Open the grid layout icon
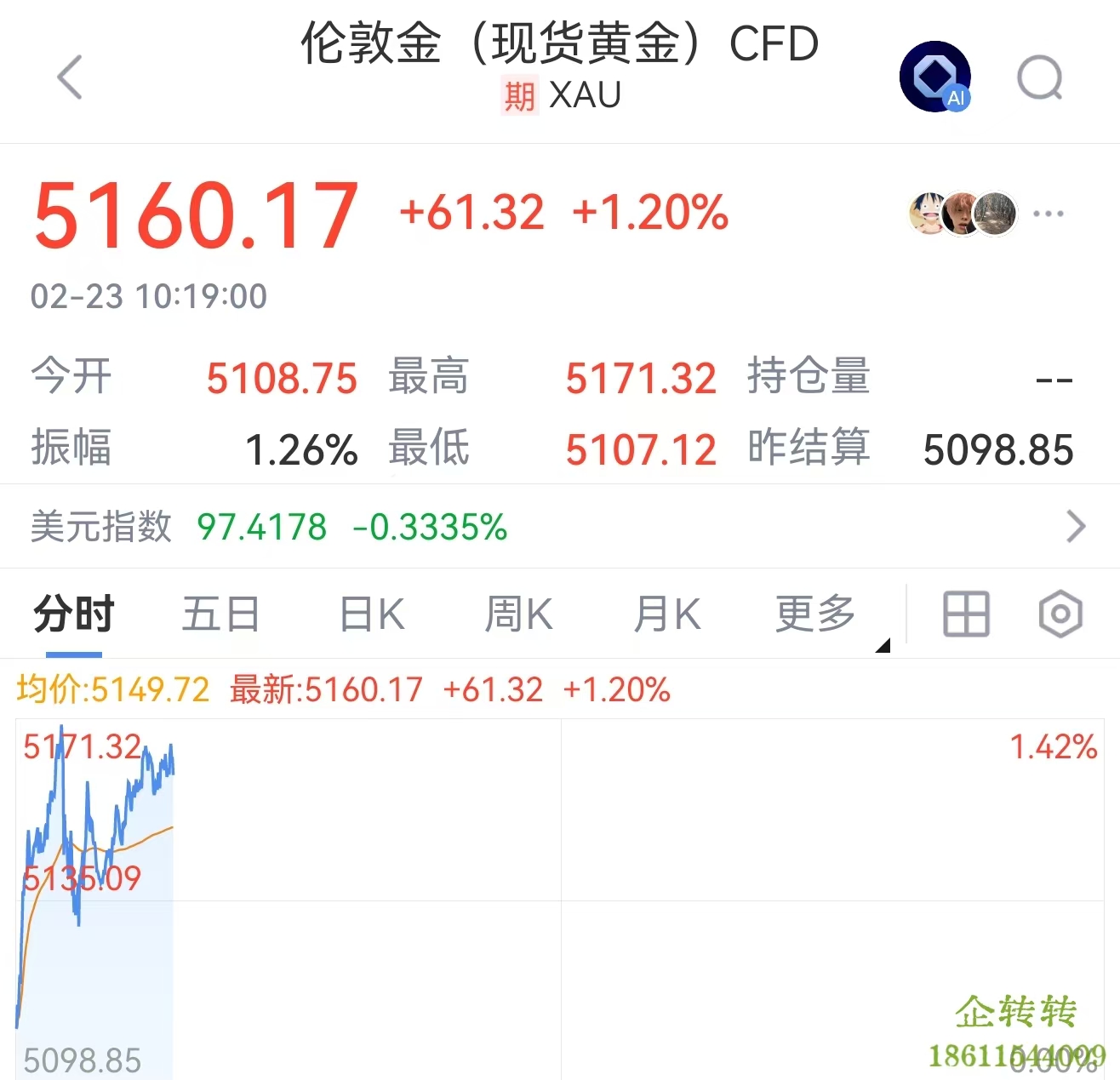 click(x=966, y=614)
